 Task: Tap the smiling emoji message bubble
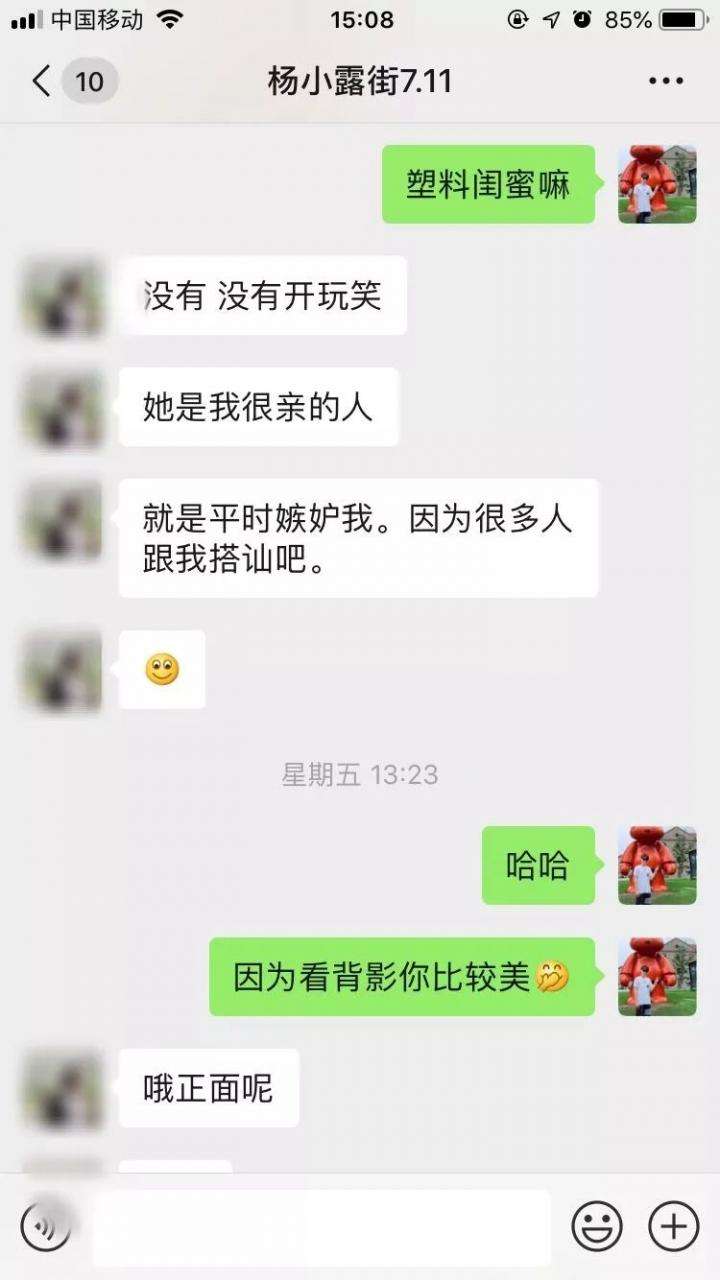(162, 670)
